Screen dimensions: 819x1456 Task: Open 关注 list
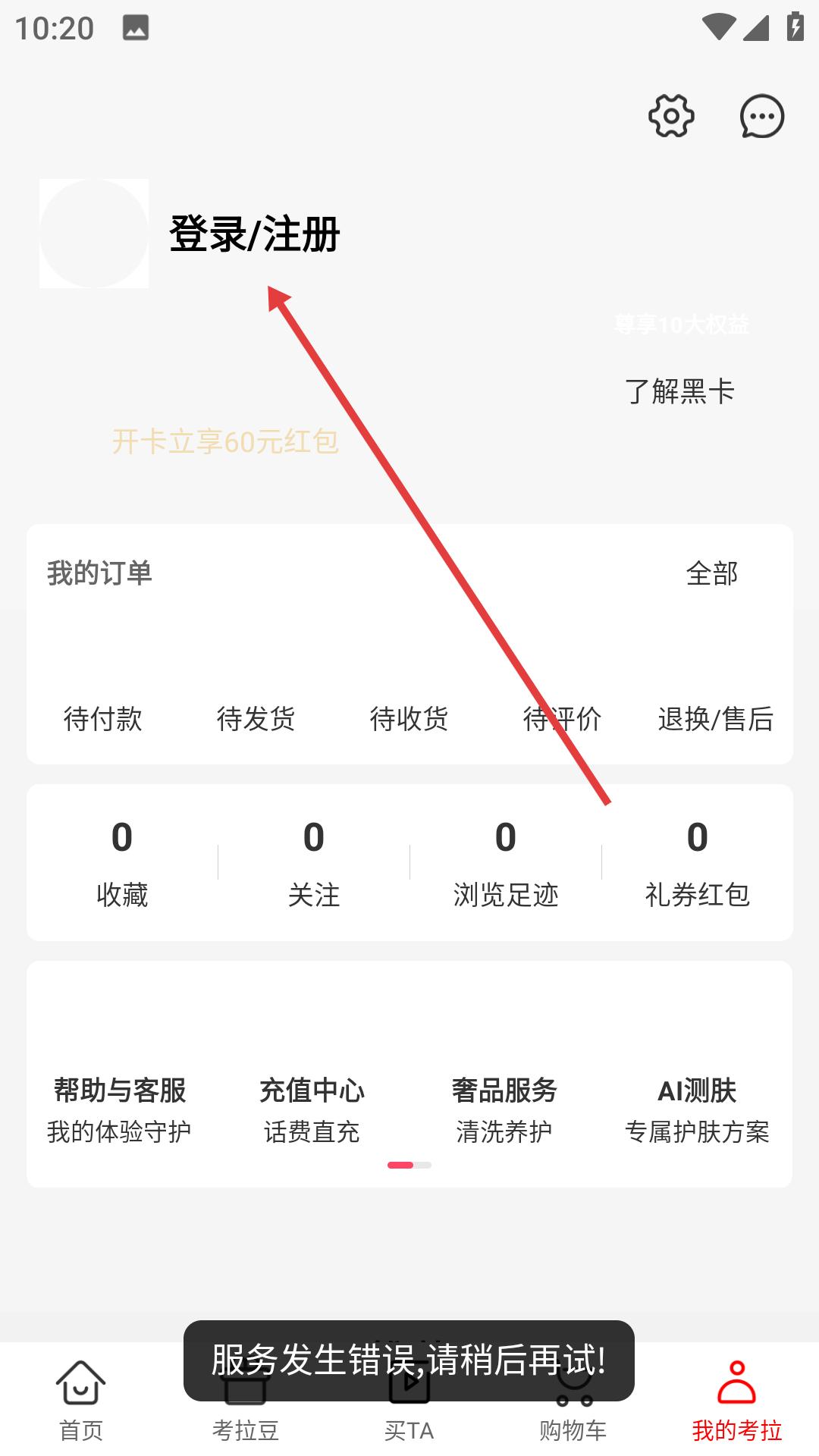coord(314,863)
